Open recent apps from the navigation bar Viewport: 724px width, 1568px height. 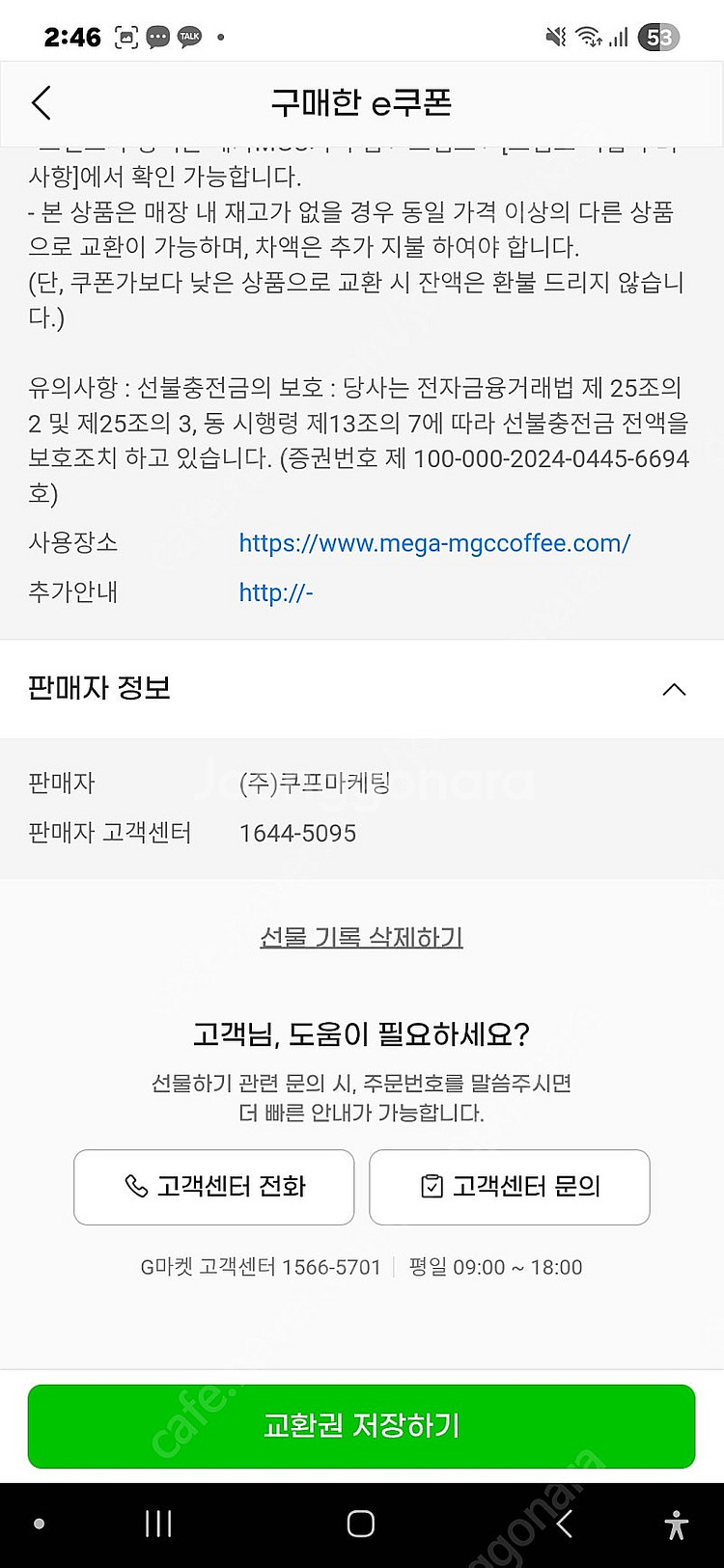pyautogui.click(x=158, y=1524)
